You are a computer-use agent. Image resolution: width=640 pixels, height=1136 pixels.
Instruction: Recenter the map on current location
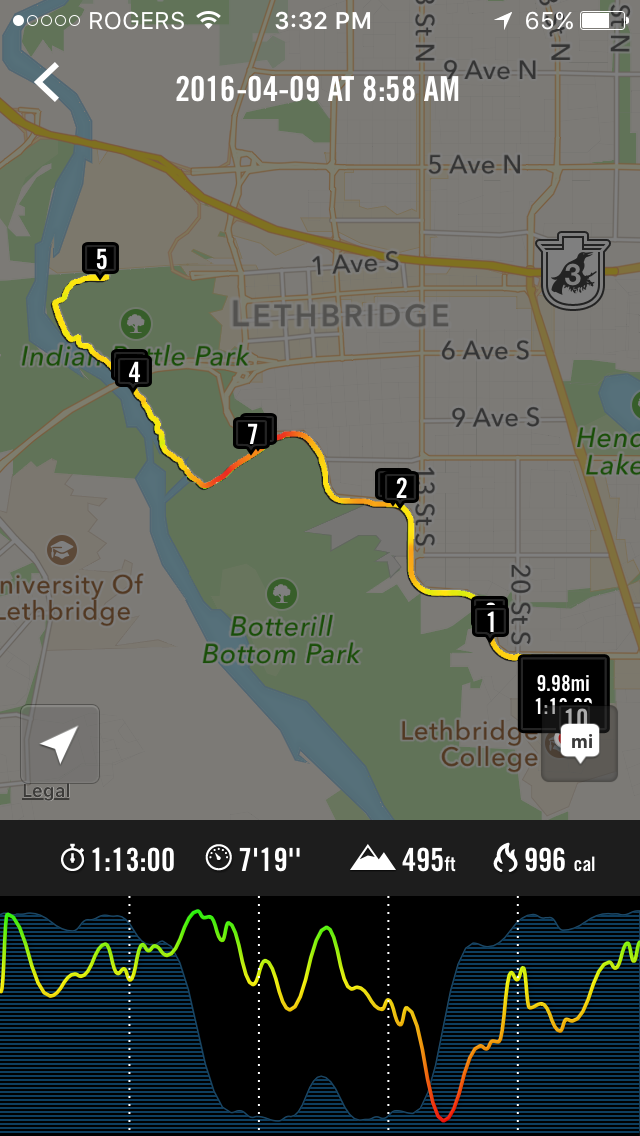click(x=60, y=744)
